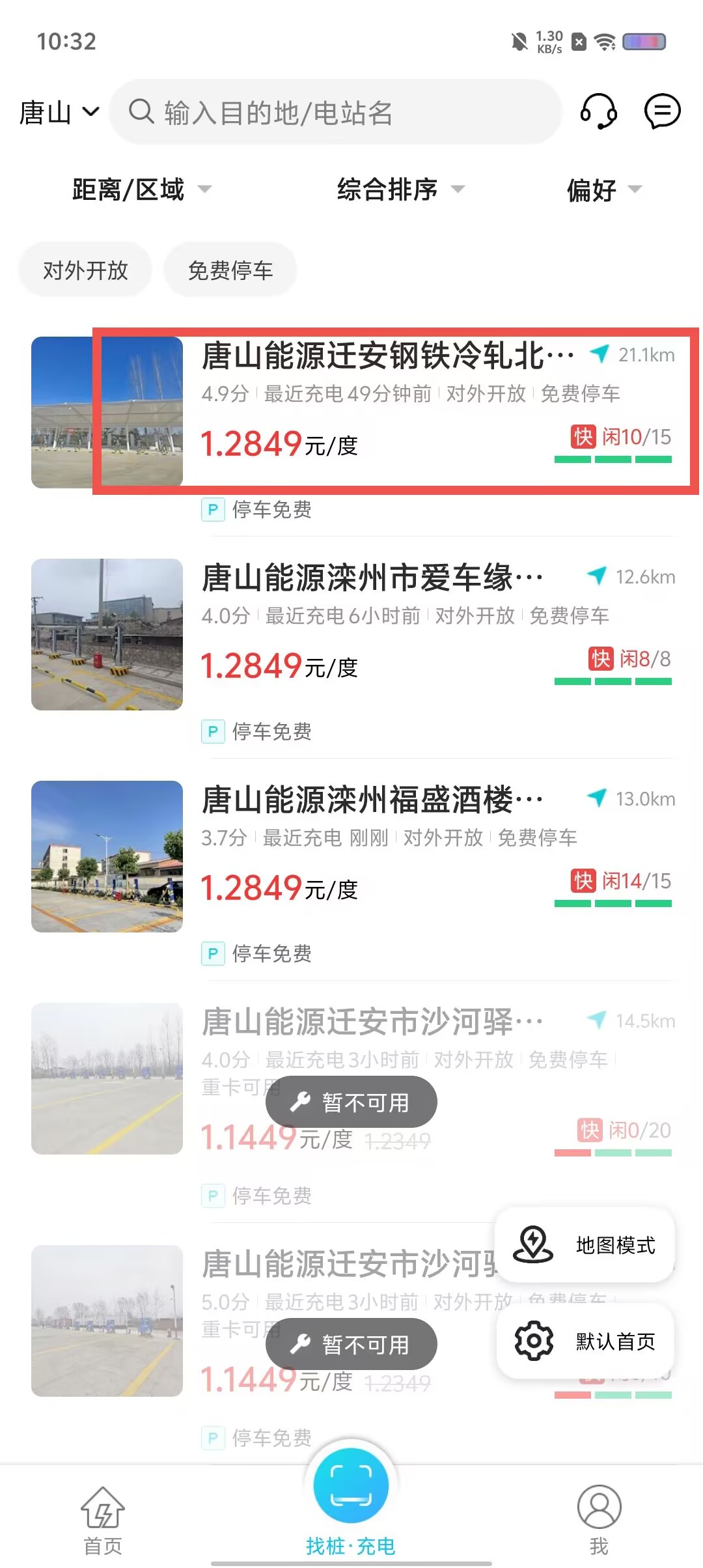Open 唐山能源滦州市爱车缘 station
Image resolution: width=703 pixels, height=1568 pixels.
(353, 649)
